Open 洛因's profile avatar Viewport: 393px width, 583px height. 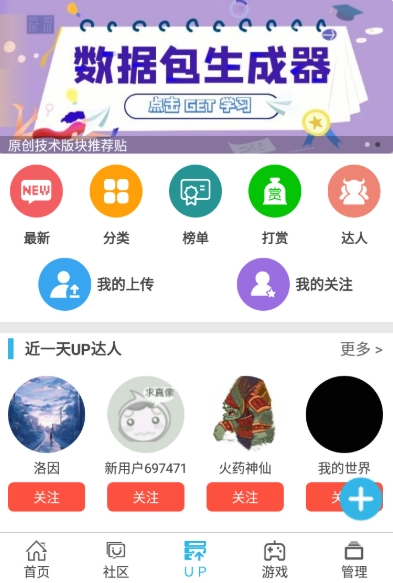[x=46, y=414]
